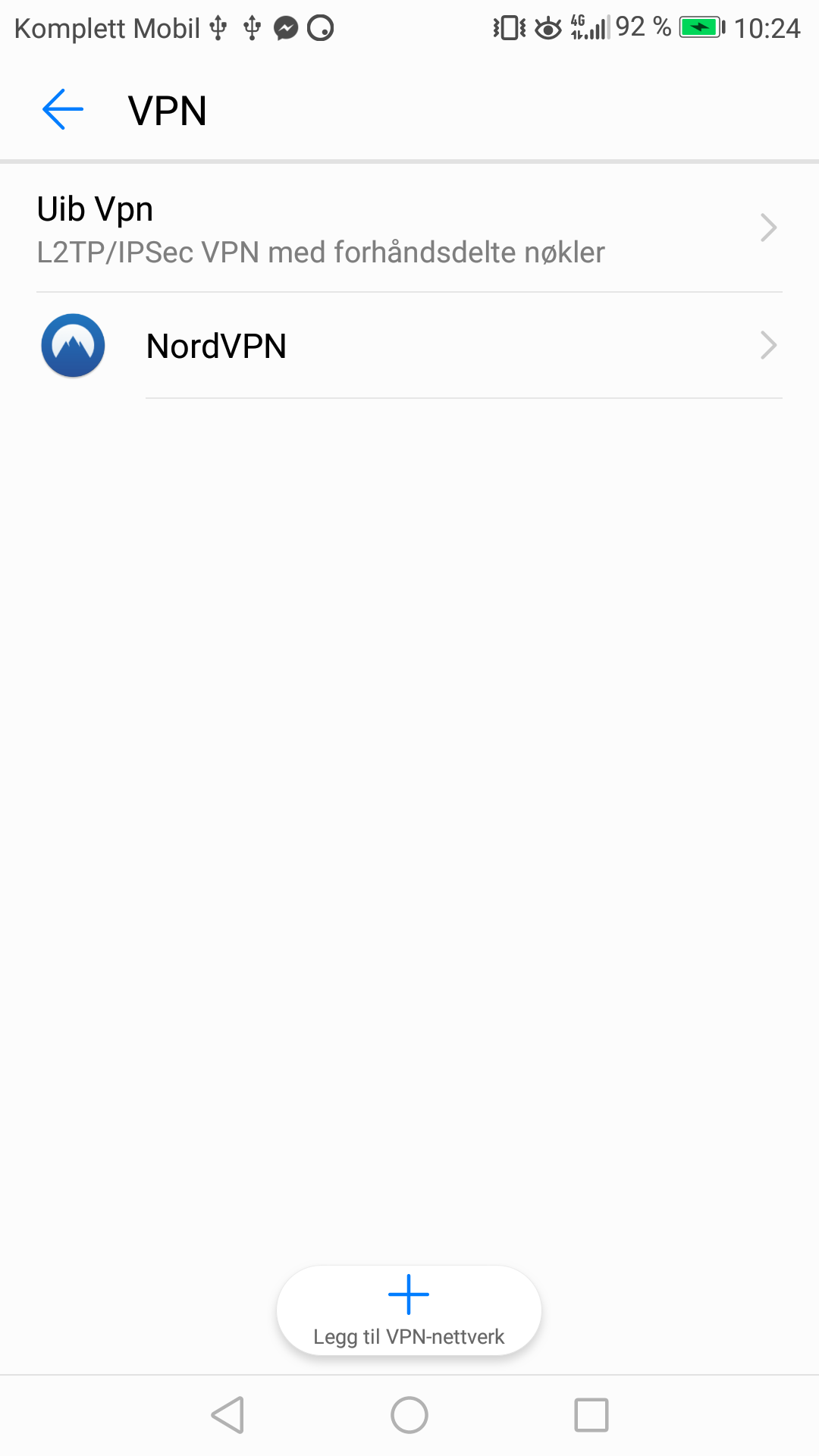Open recent apps with the square button
The image size is (819, 1456).
pos(591,1415)
